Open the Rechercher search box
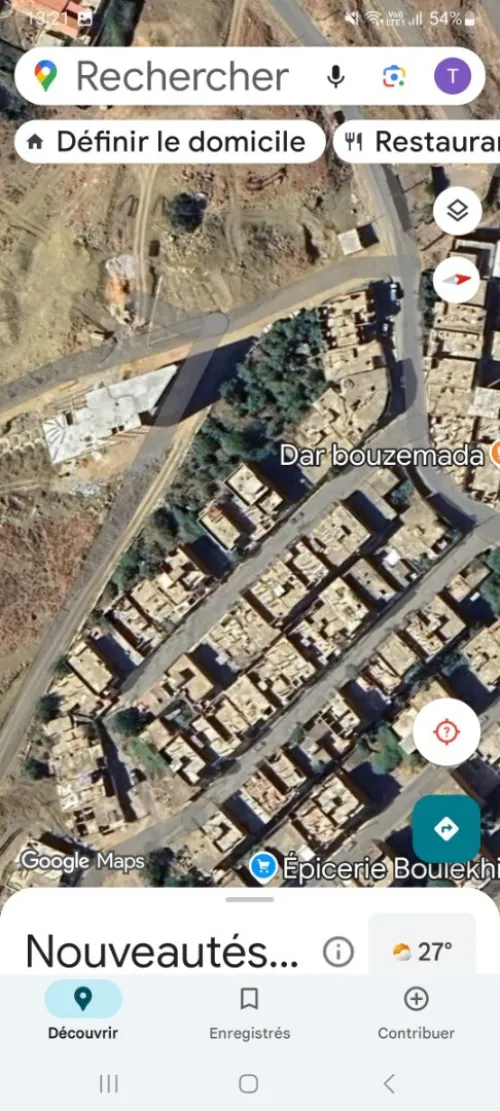The height and width of the screenshot is (1111, 500). pyautogui.click(x=183, y=77)
